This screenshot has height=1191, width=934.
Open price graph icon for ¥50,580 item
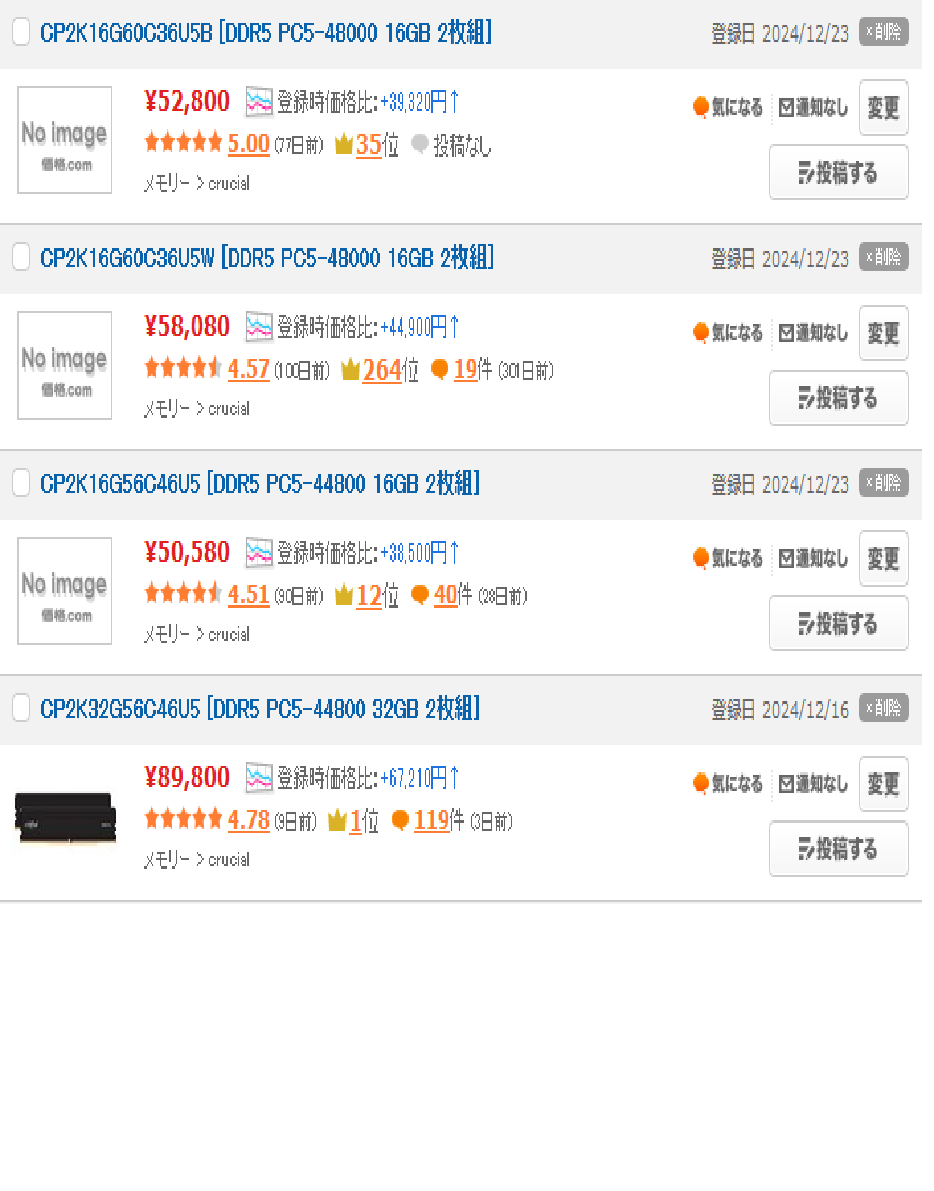click(x=259, y=552)
